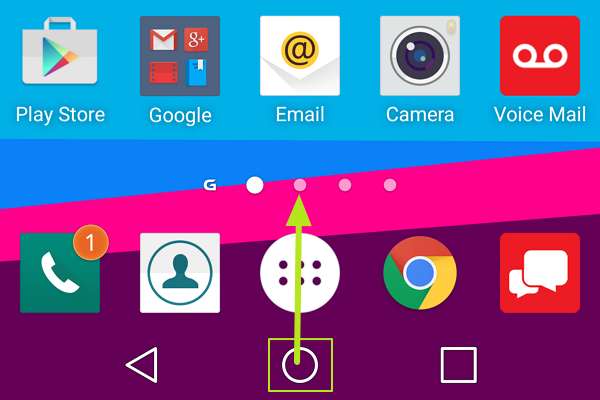Open the Google apps folder
Image resolution: width=600 pixels, height=400 pixels.
pos(180,56)
